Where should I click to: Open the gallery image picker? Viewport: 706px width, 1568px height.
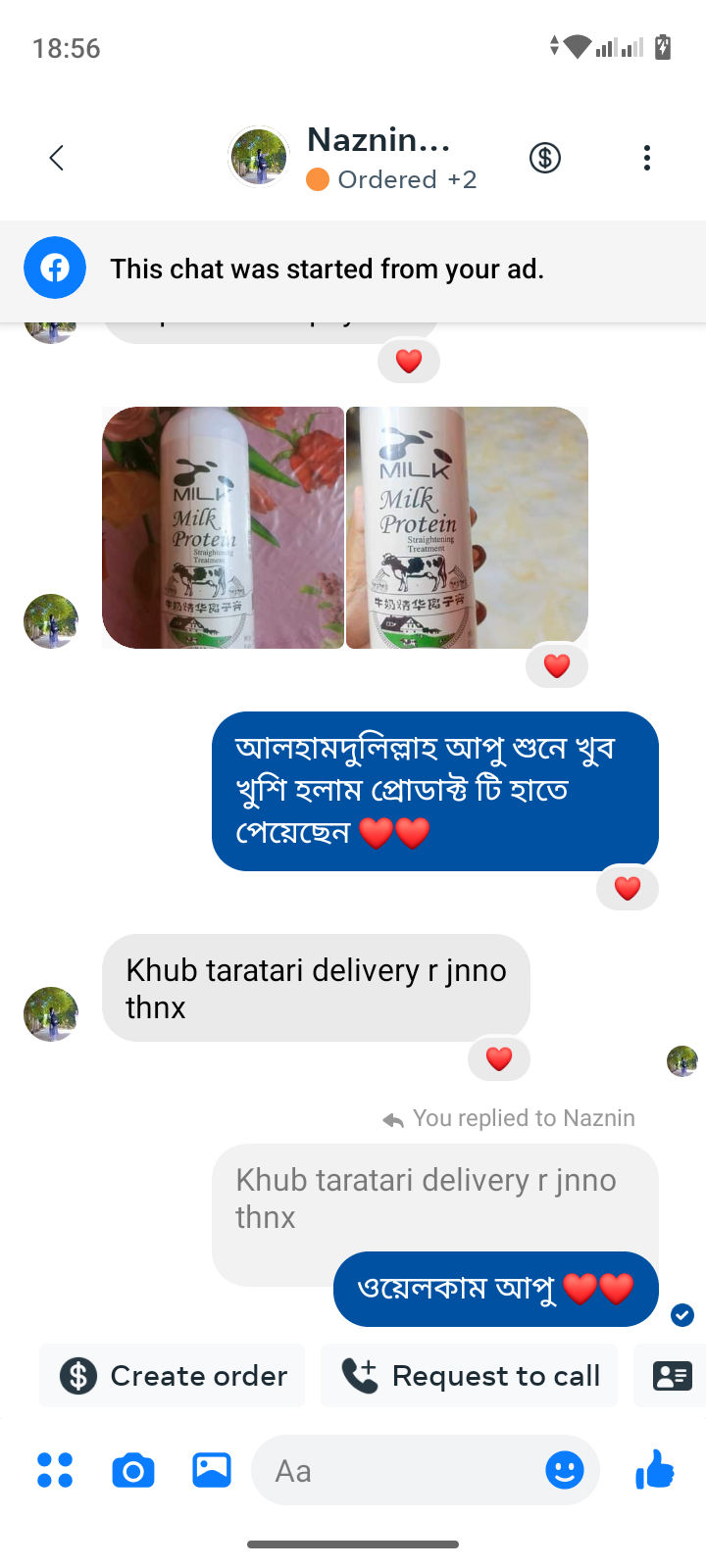212,1470
